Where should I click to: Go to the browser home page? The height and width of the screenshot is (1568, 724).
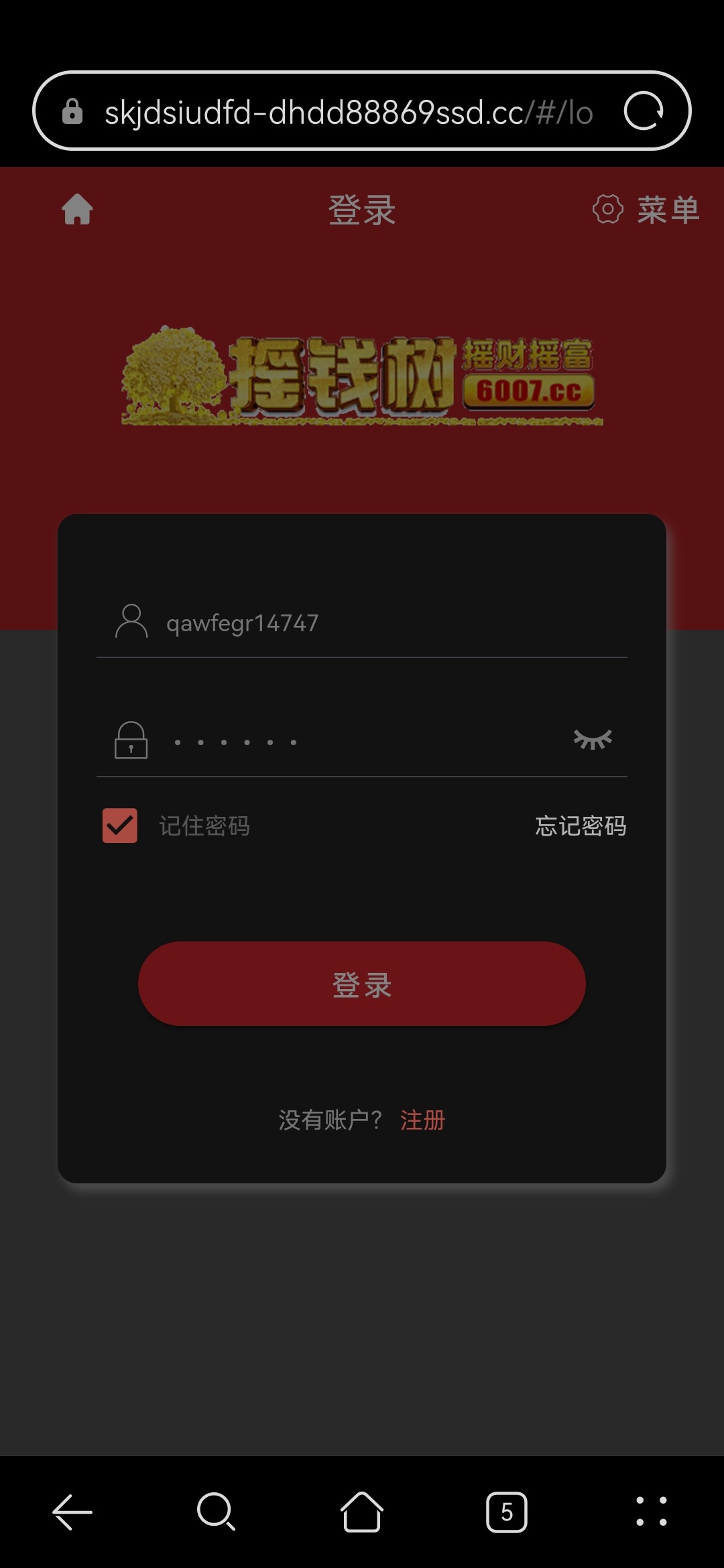coord(362,1512)
